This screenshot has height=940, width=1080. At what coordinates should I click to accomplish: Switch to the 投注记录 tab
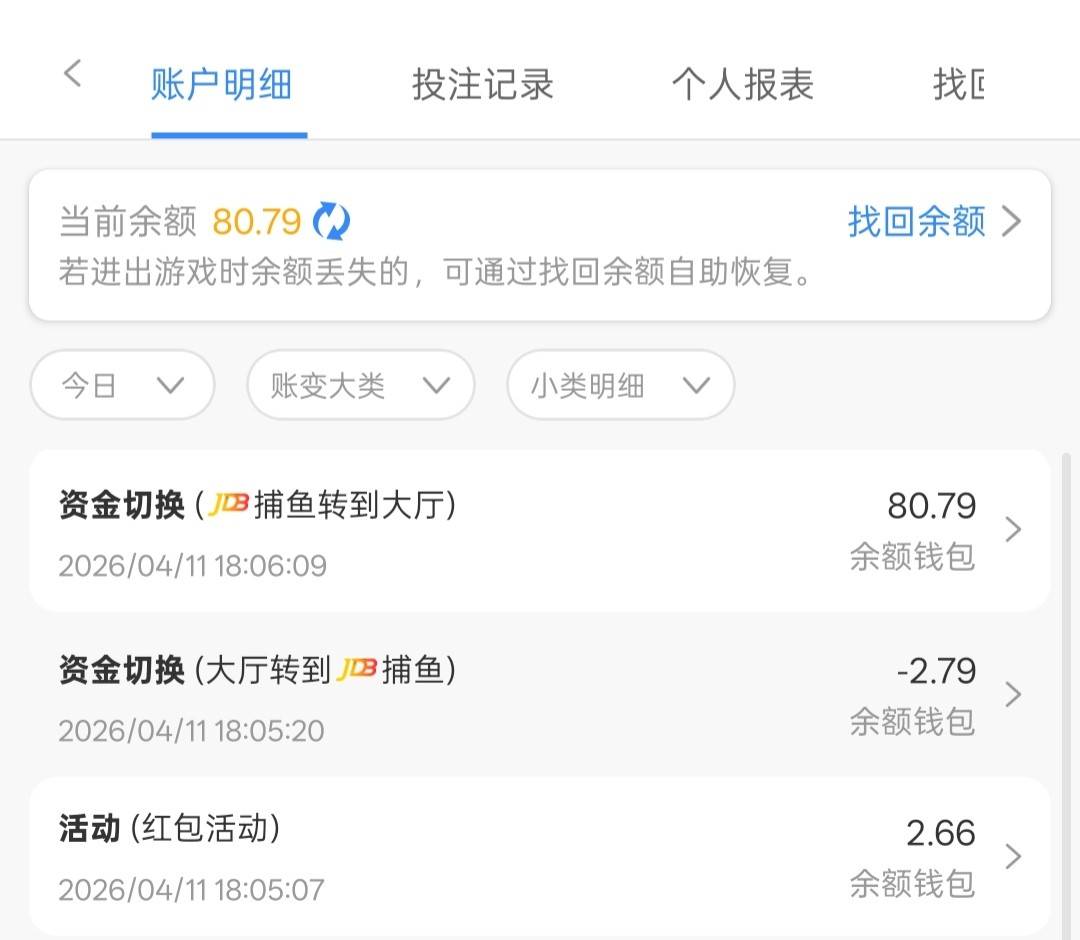[x=482, y=85]
